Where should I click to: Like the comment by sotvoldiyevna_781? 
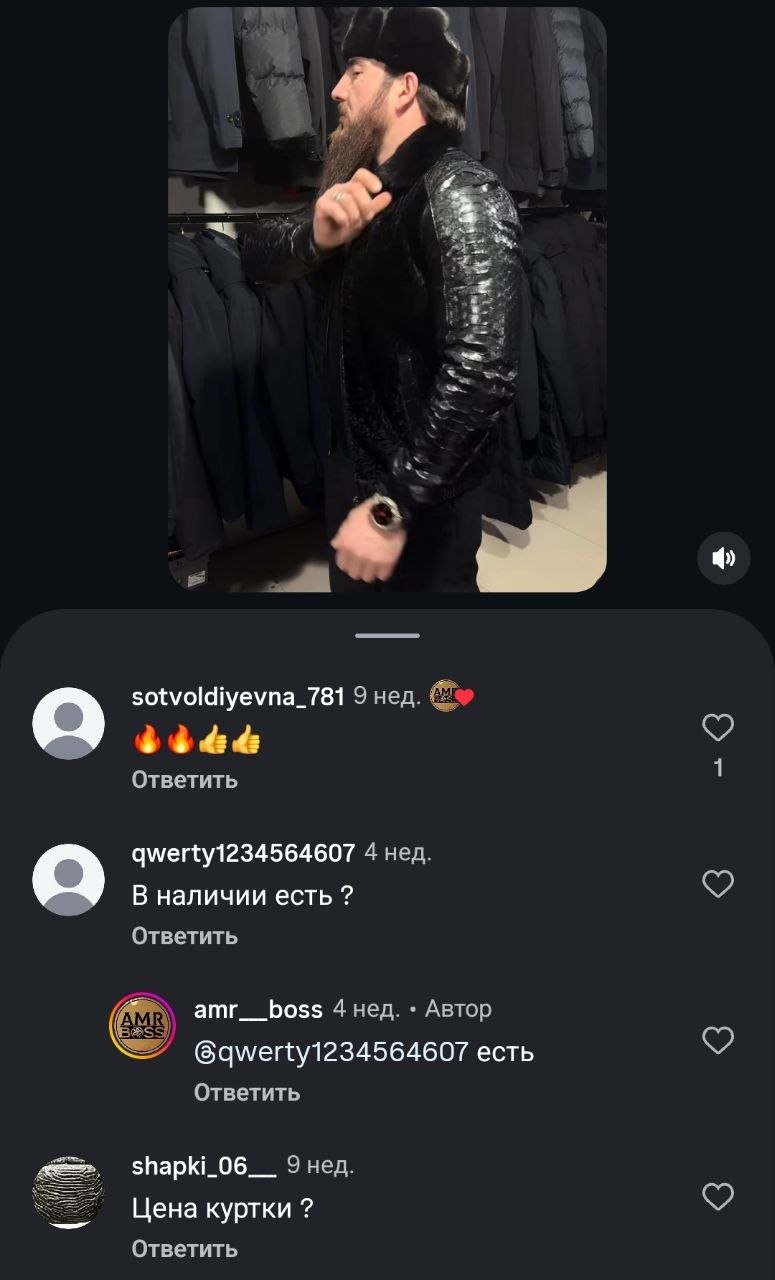click(x=718, y=728)
